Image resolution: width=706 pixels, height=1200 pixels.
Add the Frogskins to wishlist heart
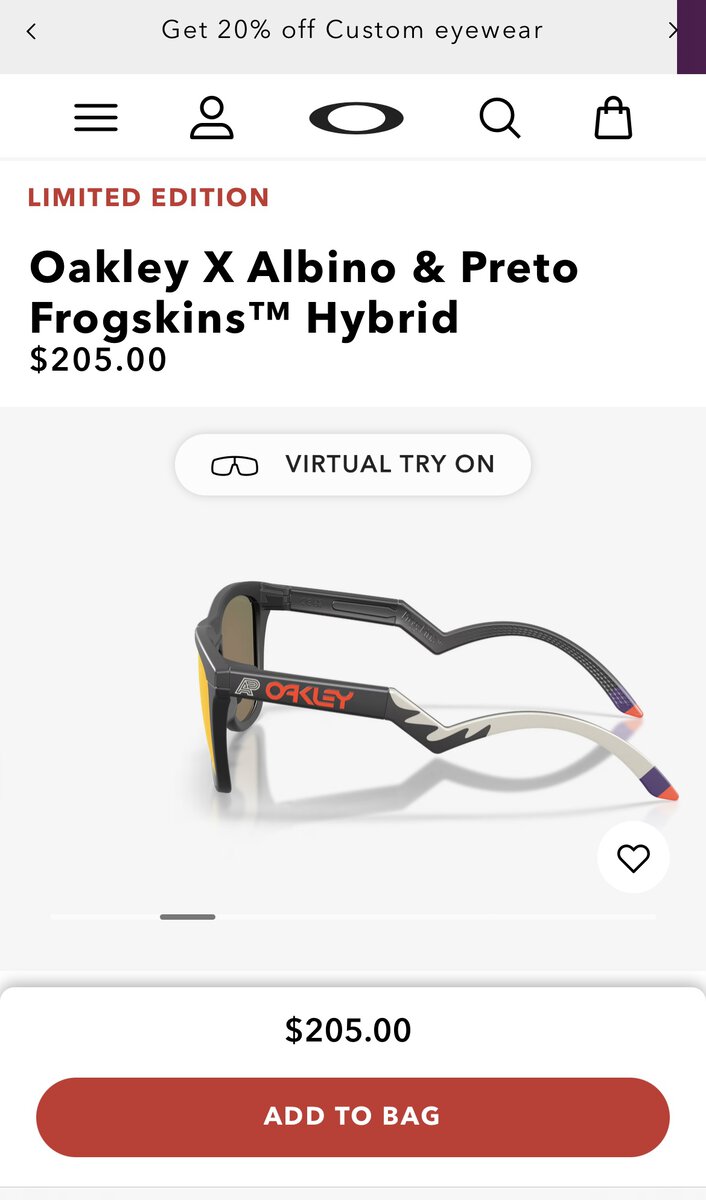coord(633,857)
